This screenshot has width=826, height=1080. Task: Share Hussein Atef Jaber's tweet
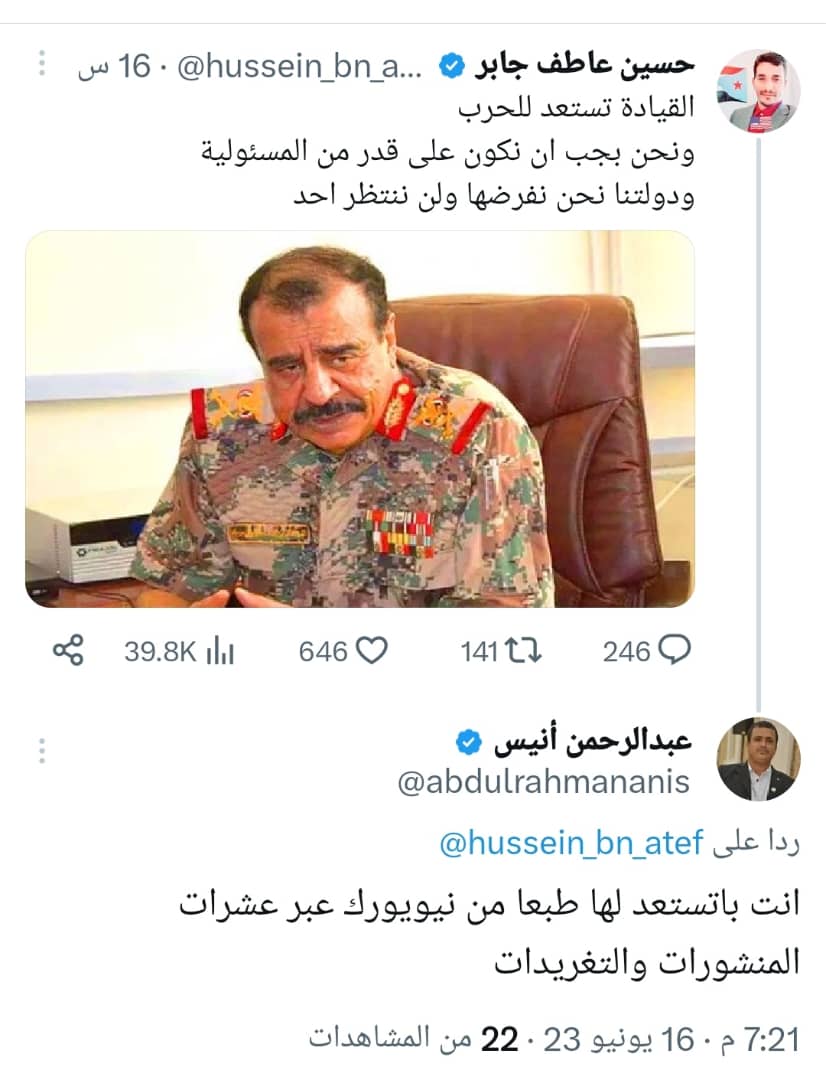pos(68,652)
